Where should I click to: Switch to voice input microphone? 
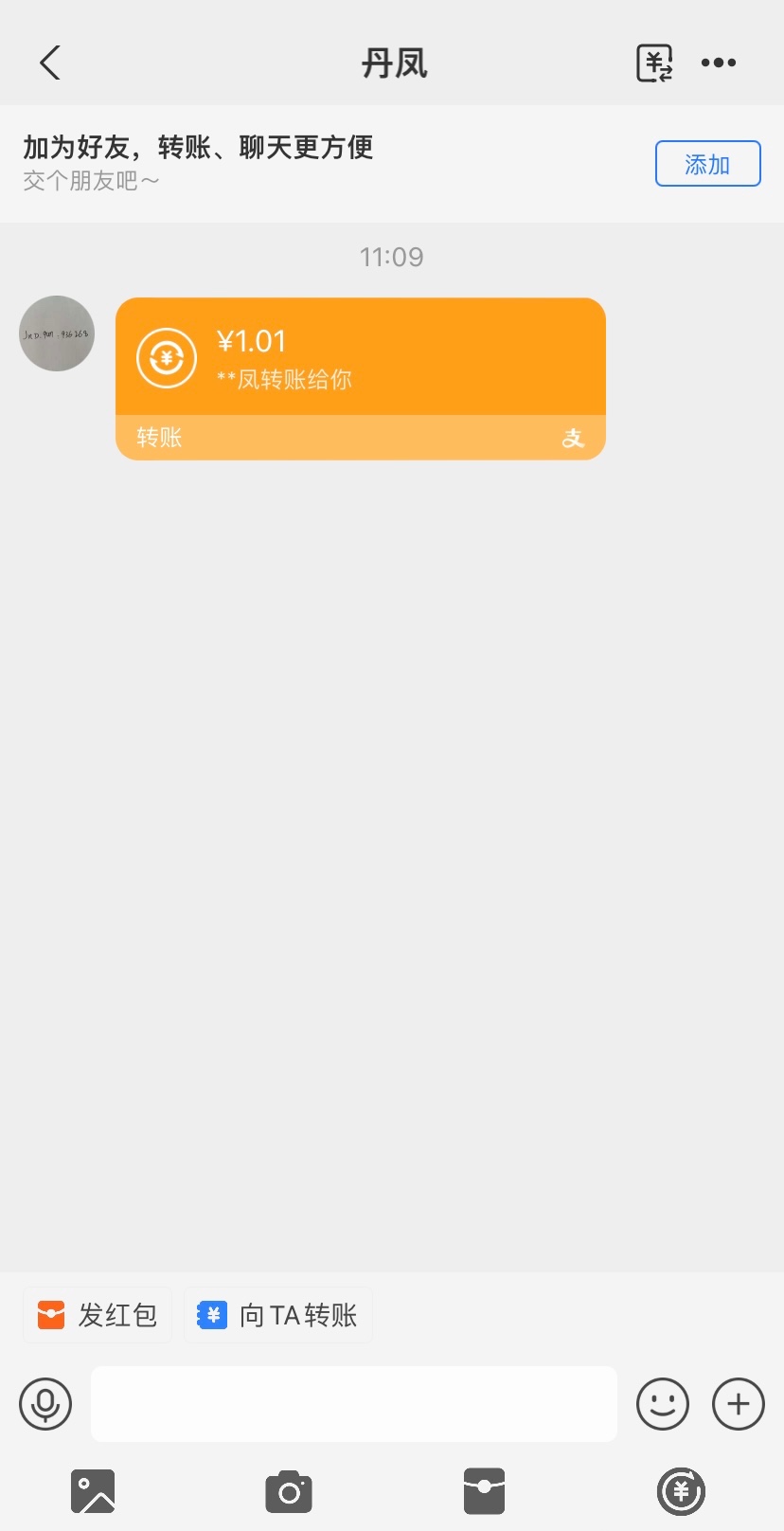(x=45, y=1404)
